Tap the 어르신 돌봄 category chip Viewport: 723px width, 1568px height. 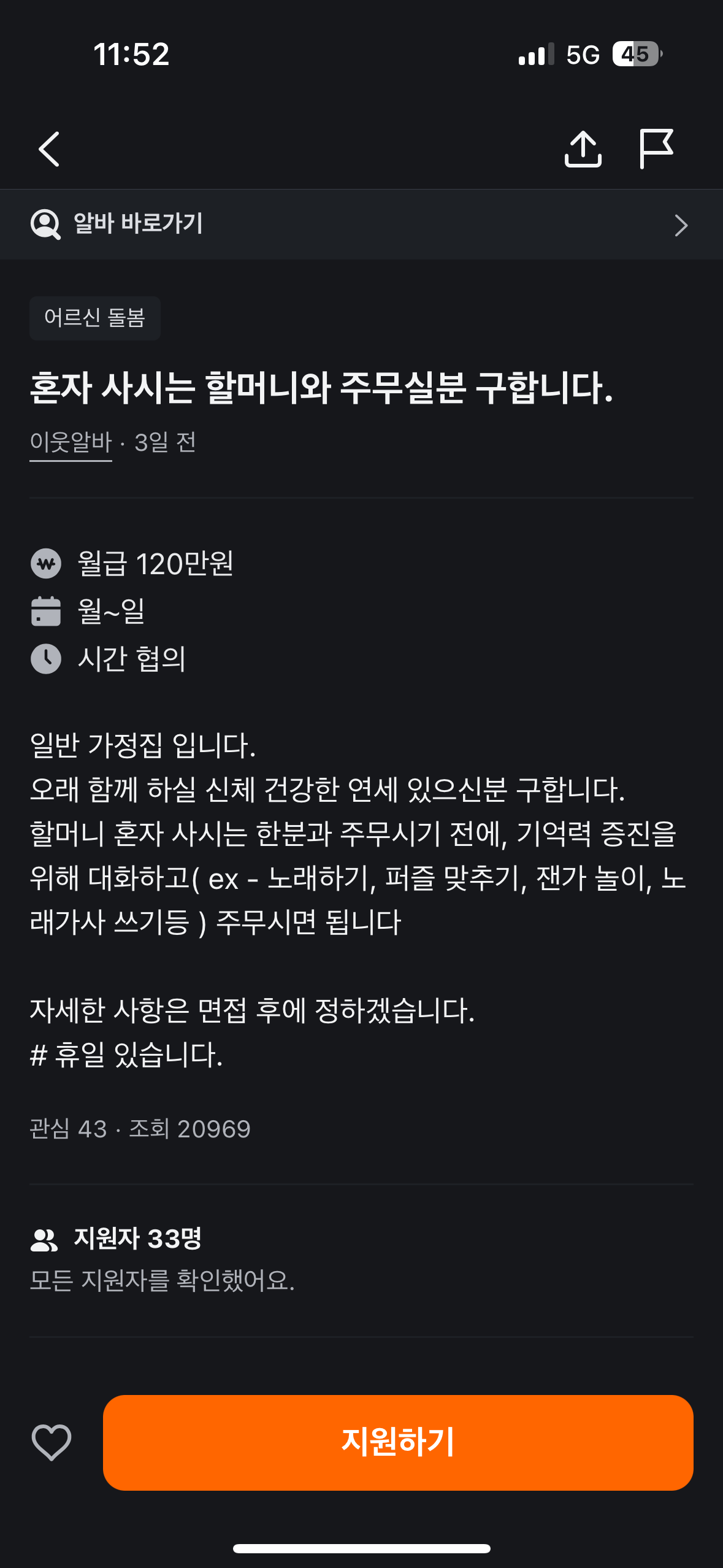(x=95, y=318)
